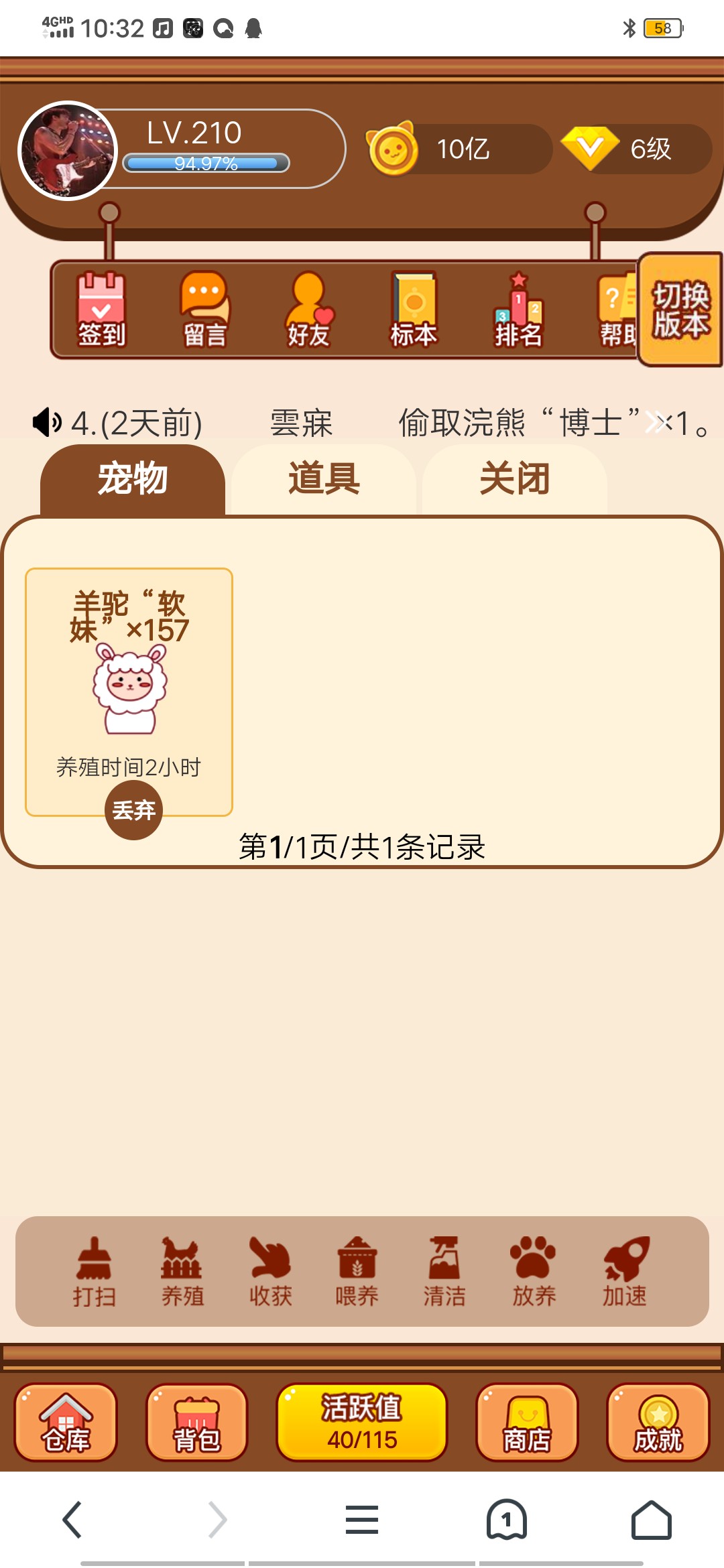Screen dimensions: 724x1568
Task: Open the 仓库 warehouse
Action: (66, 1423)
